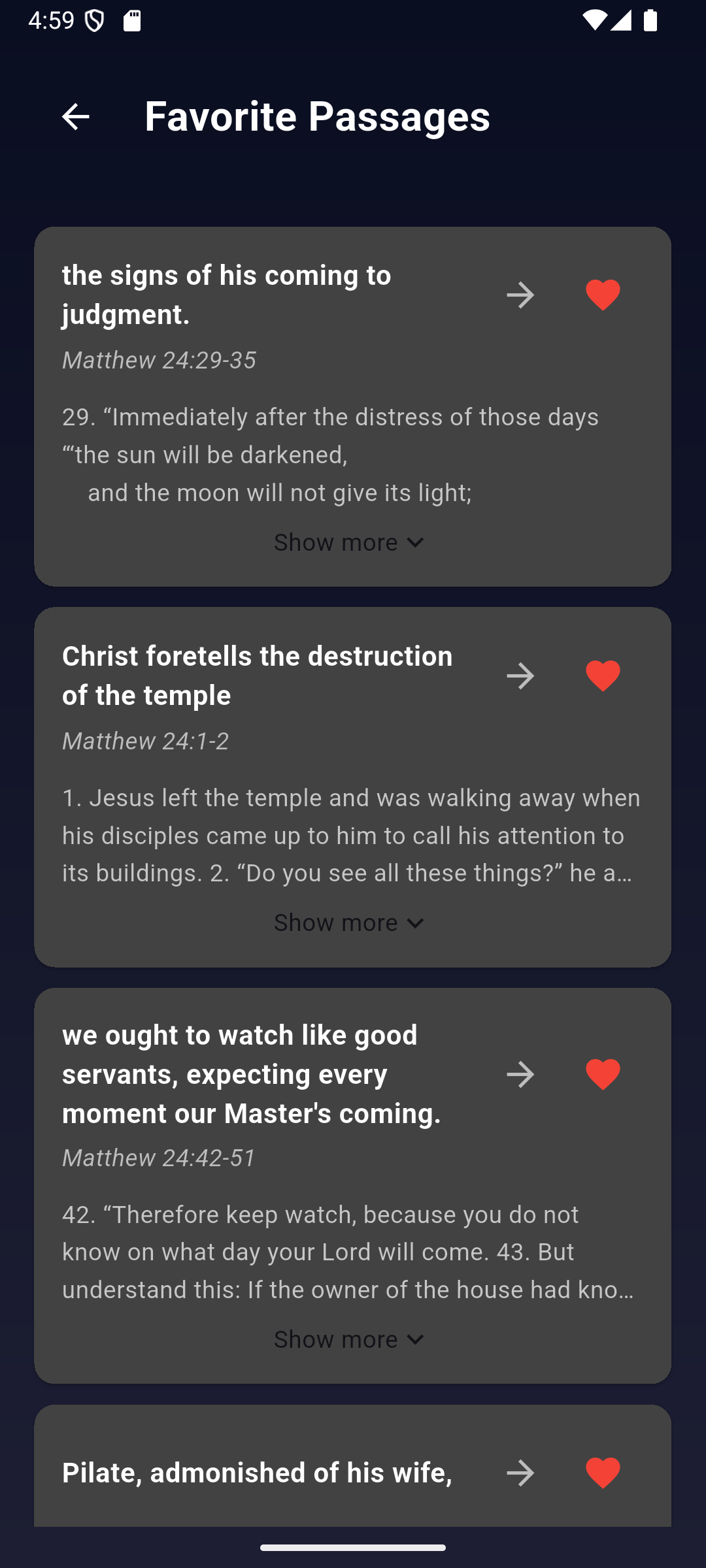Click the Matthew 24:29-35 reference text
This screenshot has height=1568, width=706.
pyautogui.click(x=159, y=360)
